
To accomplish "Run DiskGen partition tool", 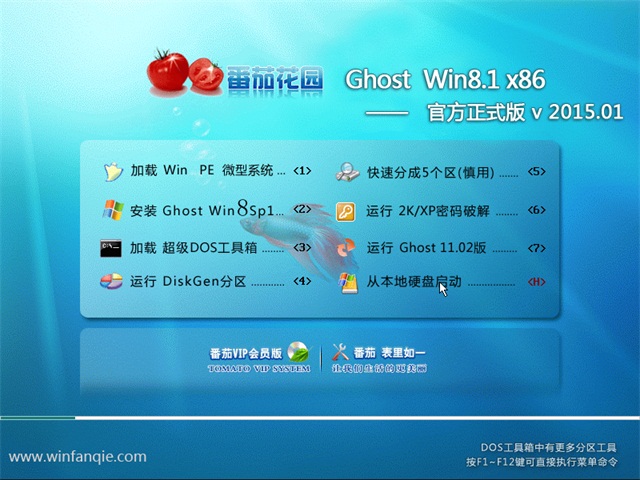I will point(207,282).
